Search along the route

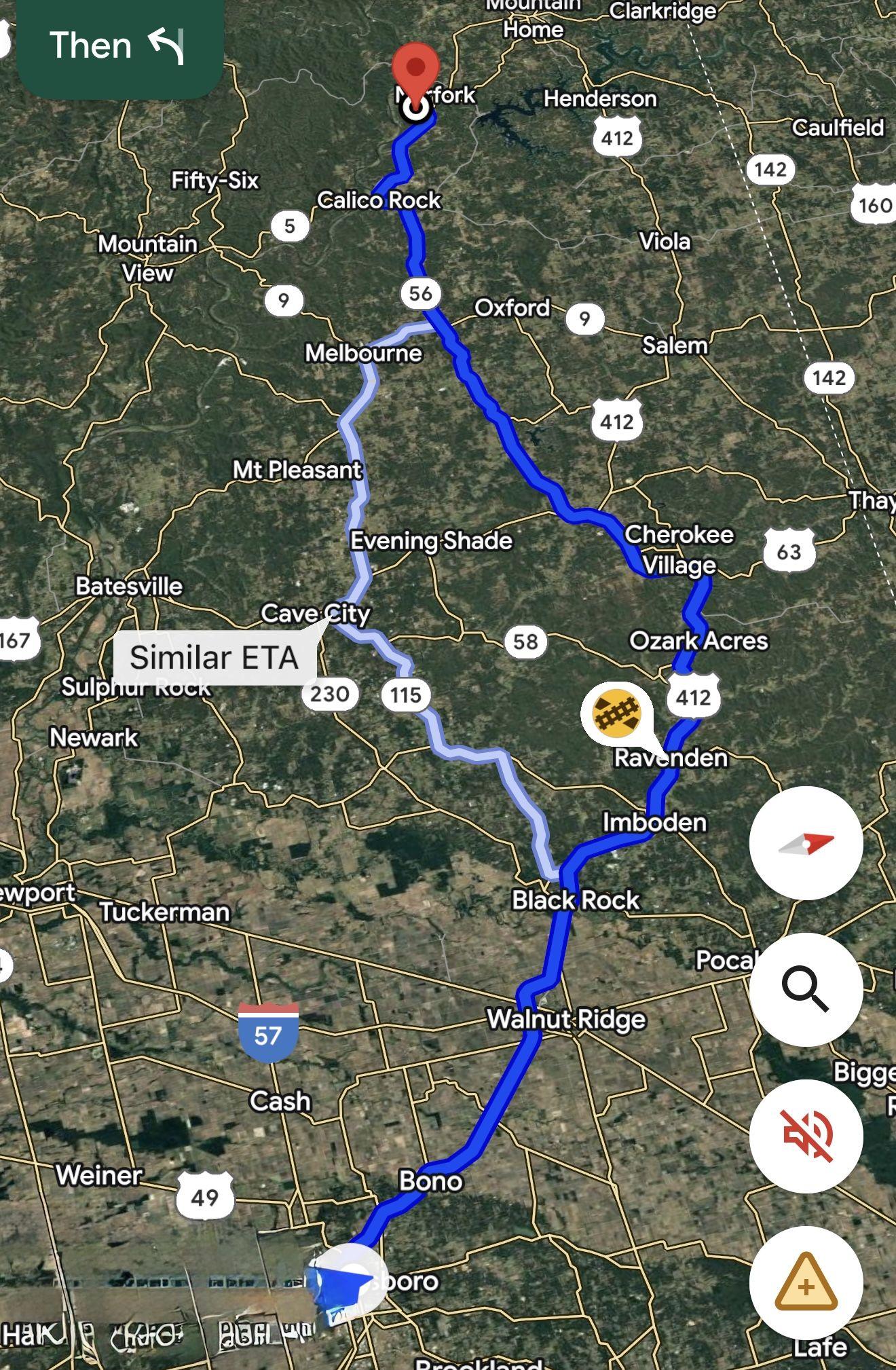click(806, 989)
